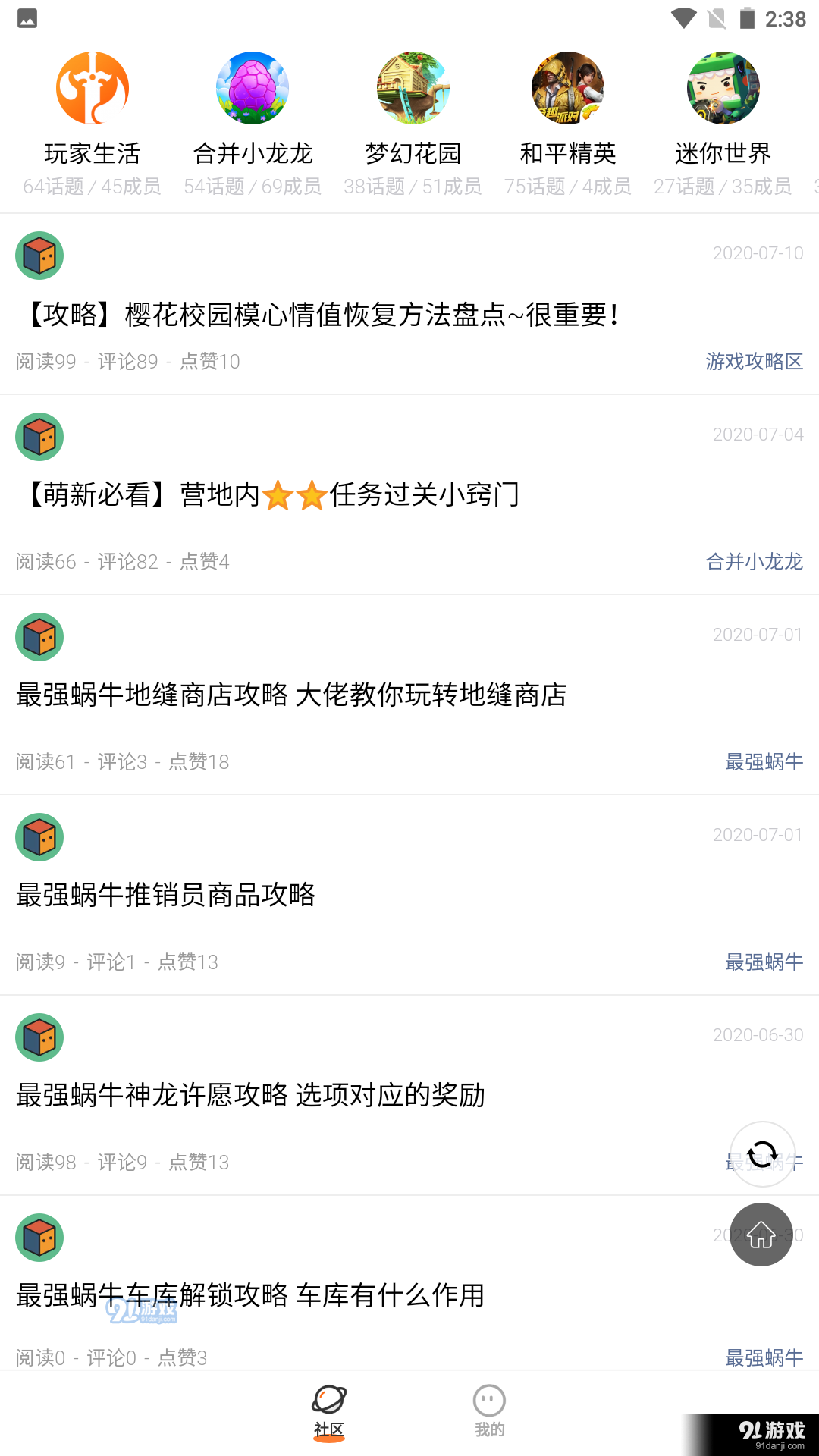Click the dice avatar of the 萌新必看 post
Image resolution: width=819 pixels, height=1456 pixels.
(39, 436)
